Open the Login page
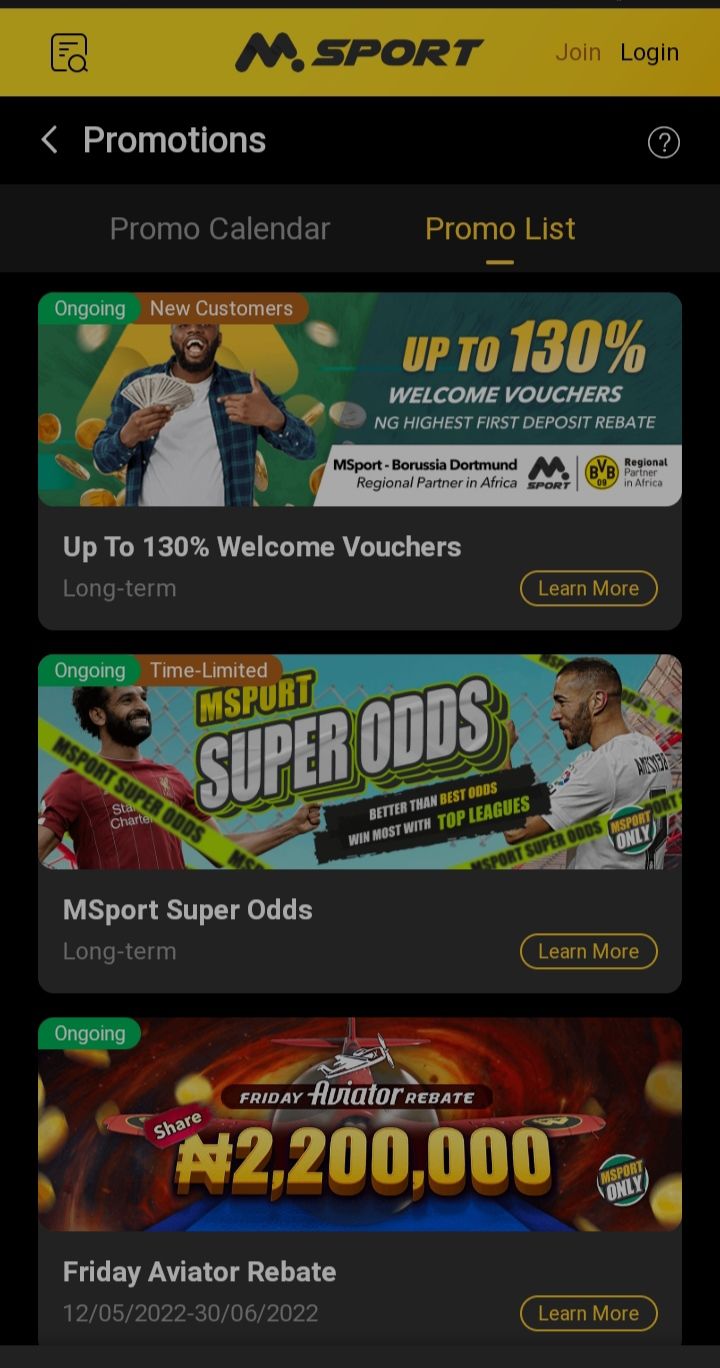The height and width of the screenshot is (1368, 720). [x=649, y=52]
